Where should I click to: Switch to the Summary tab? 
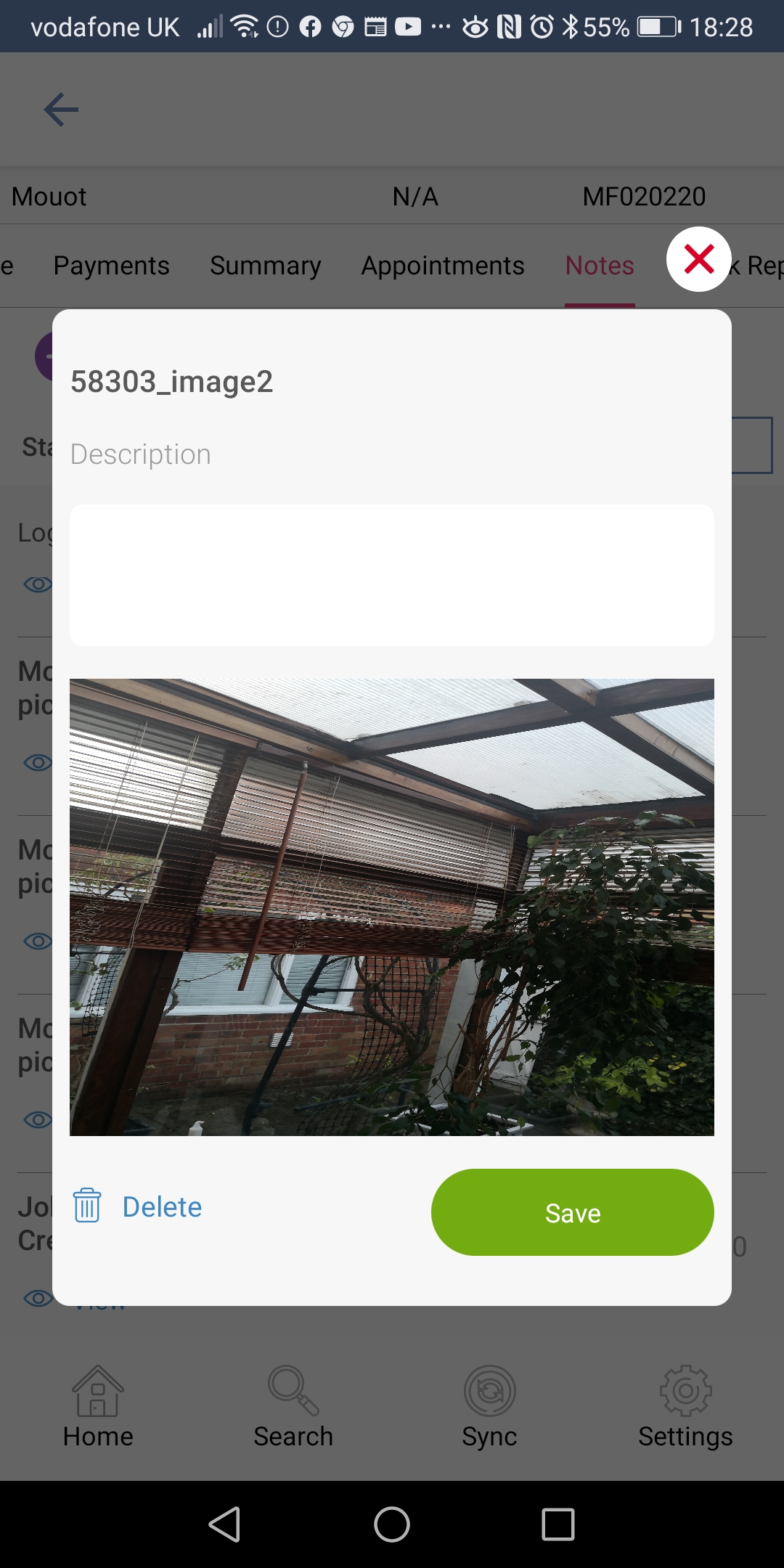[265, 266]
